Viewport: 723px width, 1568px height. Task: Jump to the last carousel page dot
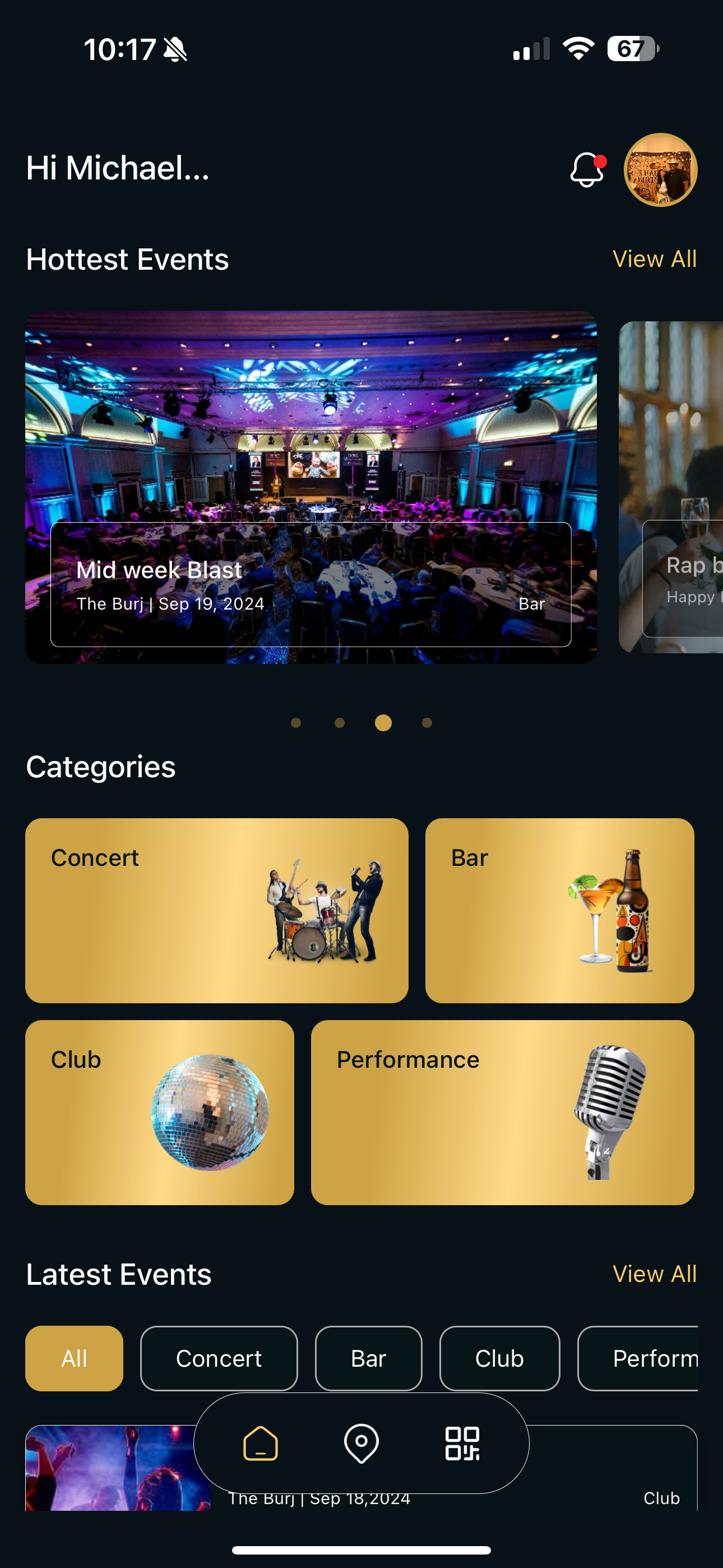(427, 722)
